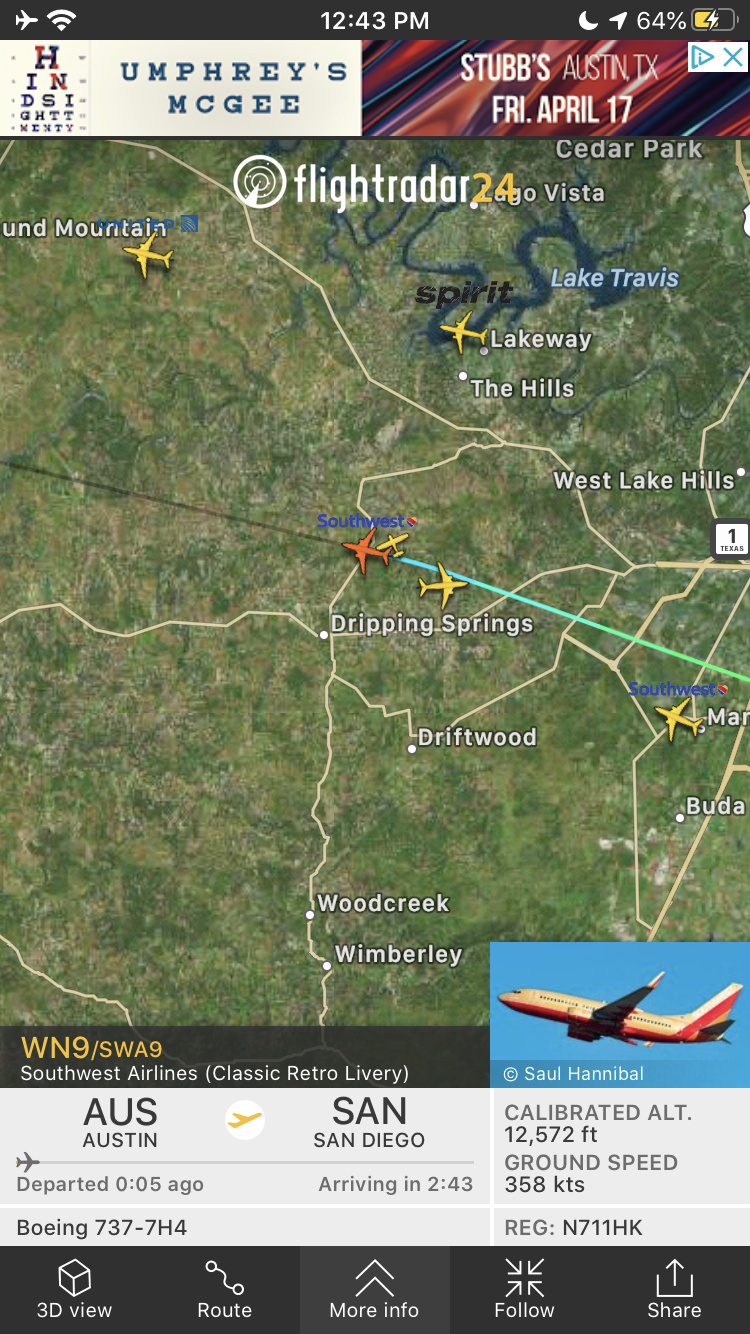Select the Southwest plane near Buda
This screenshot has height=1334, width=750.
678,718
